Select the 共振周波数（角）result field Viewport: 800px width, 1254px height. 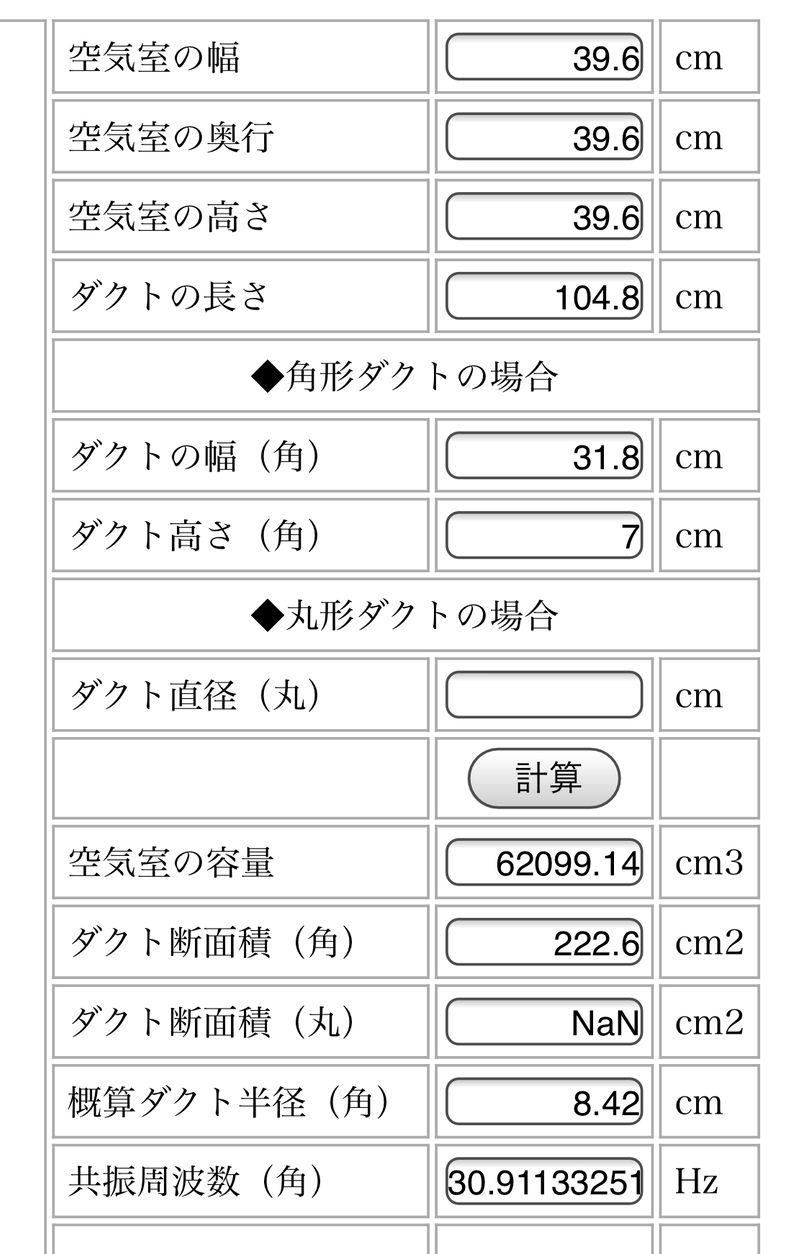544,1182
